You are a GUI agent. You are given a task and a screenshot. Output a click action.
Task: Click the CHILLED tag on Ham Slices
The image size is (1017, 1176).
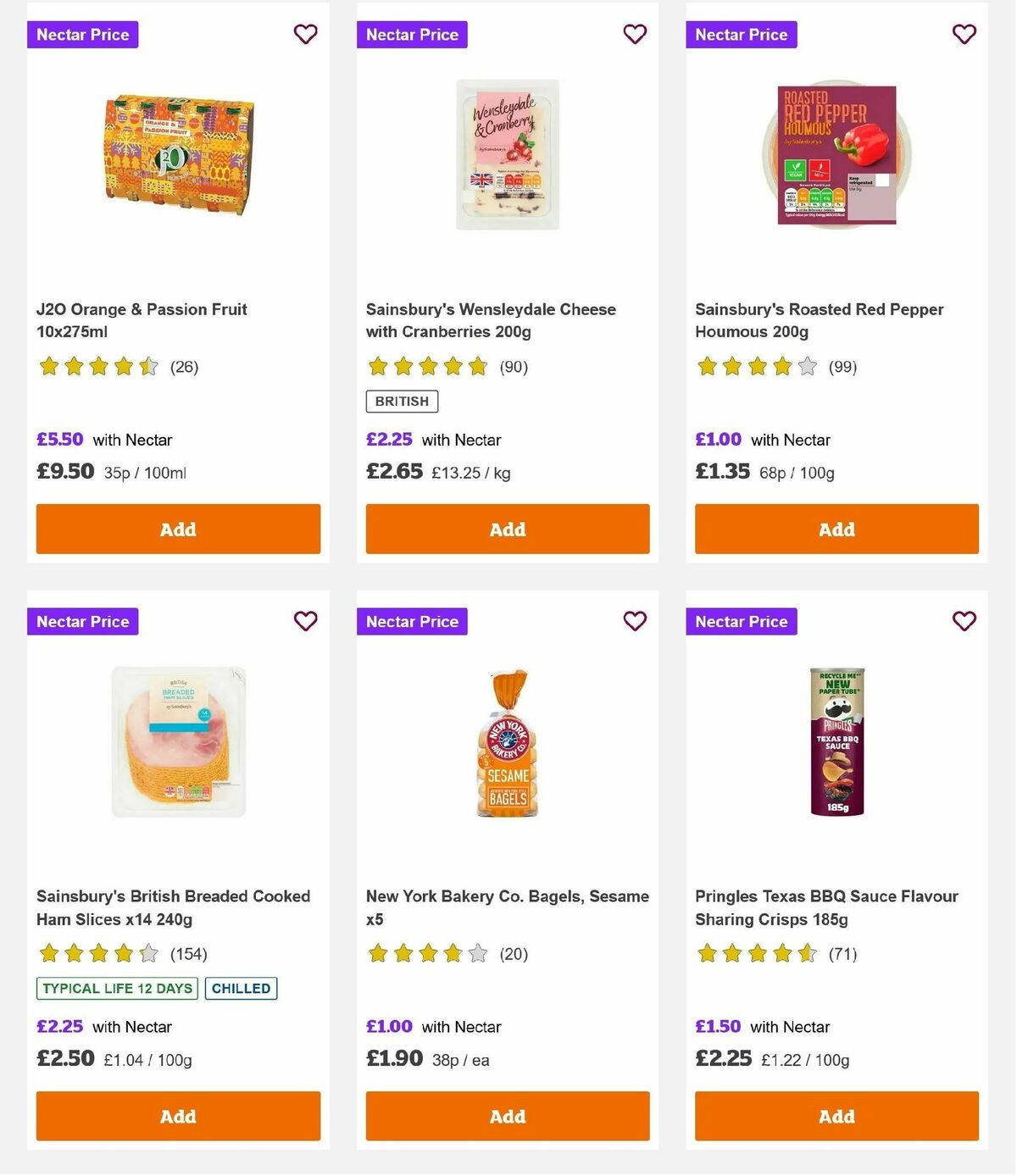(241, 988)
